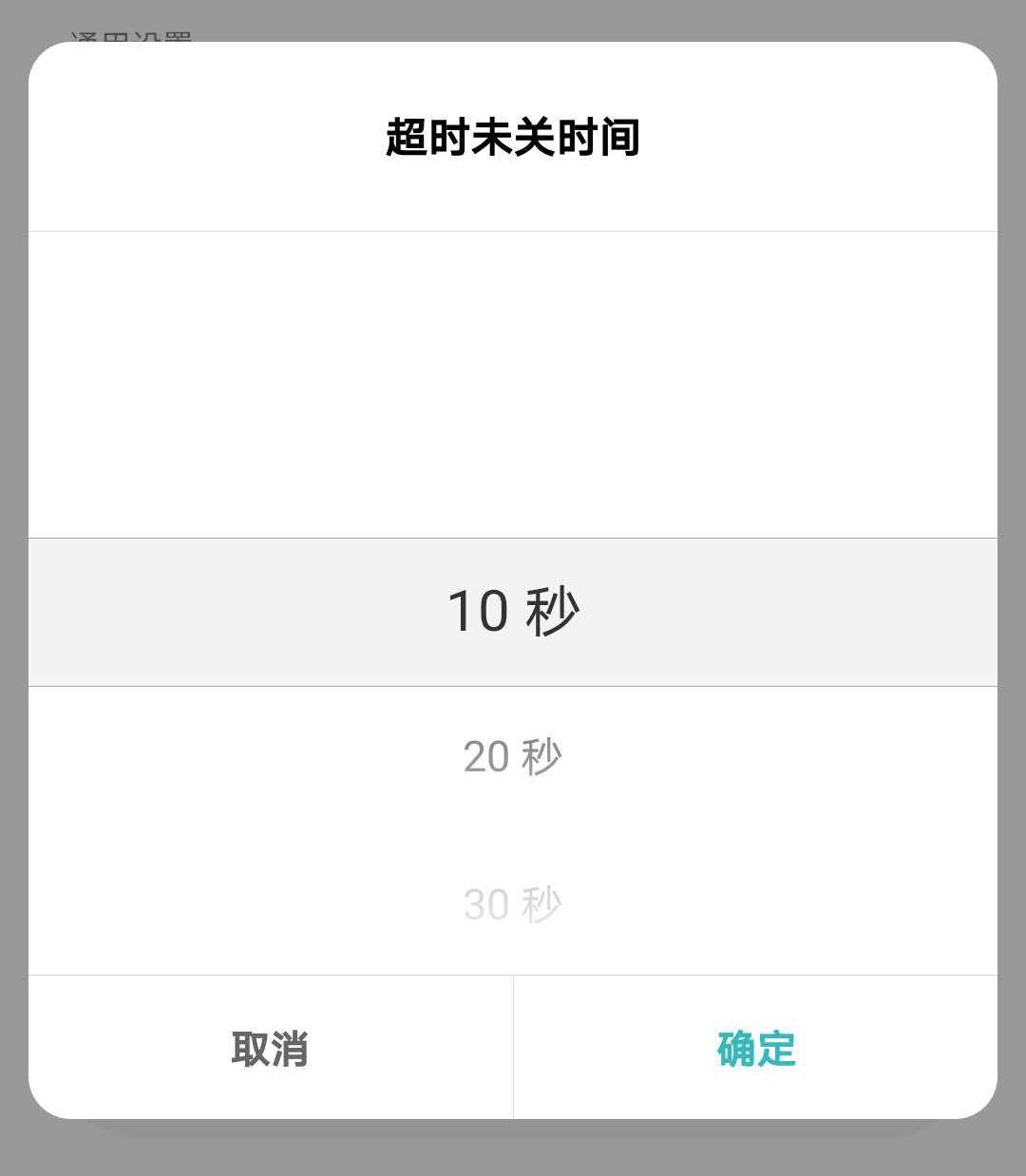Click the divider between 取消 and 确定

[513, 1049]
